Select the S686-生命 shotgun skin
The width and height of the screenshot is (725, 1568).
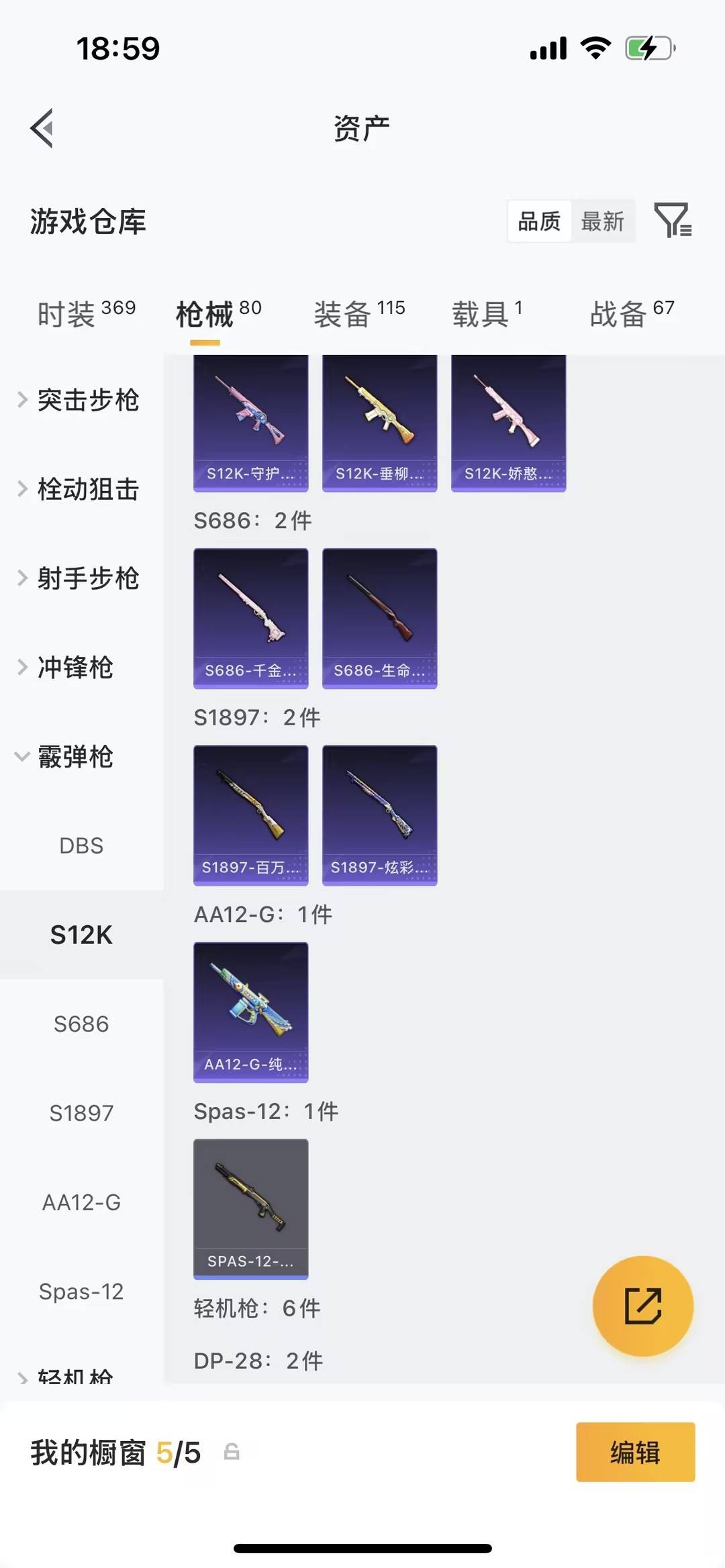(x=379, y=618)
